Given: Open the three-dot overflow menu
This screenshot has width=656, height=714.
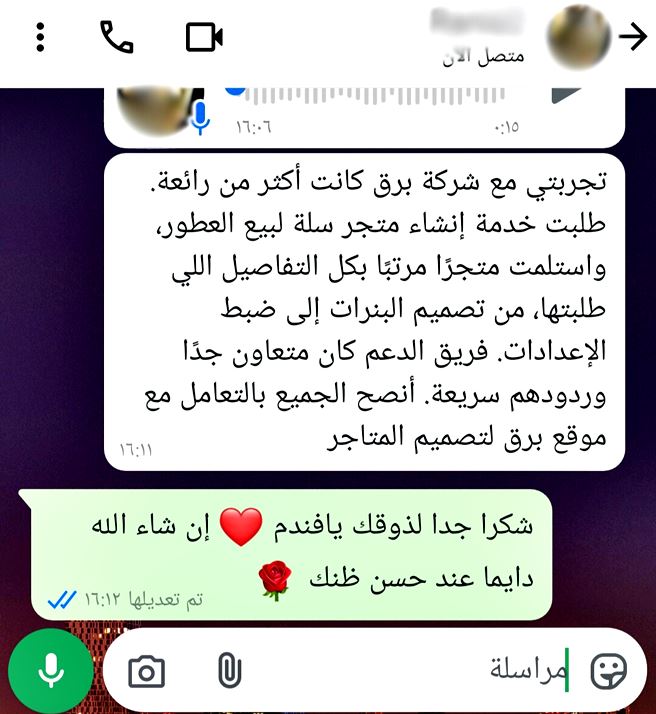Looking at the screenshot, I should (40, 38).
